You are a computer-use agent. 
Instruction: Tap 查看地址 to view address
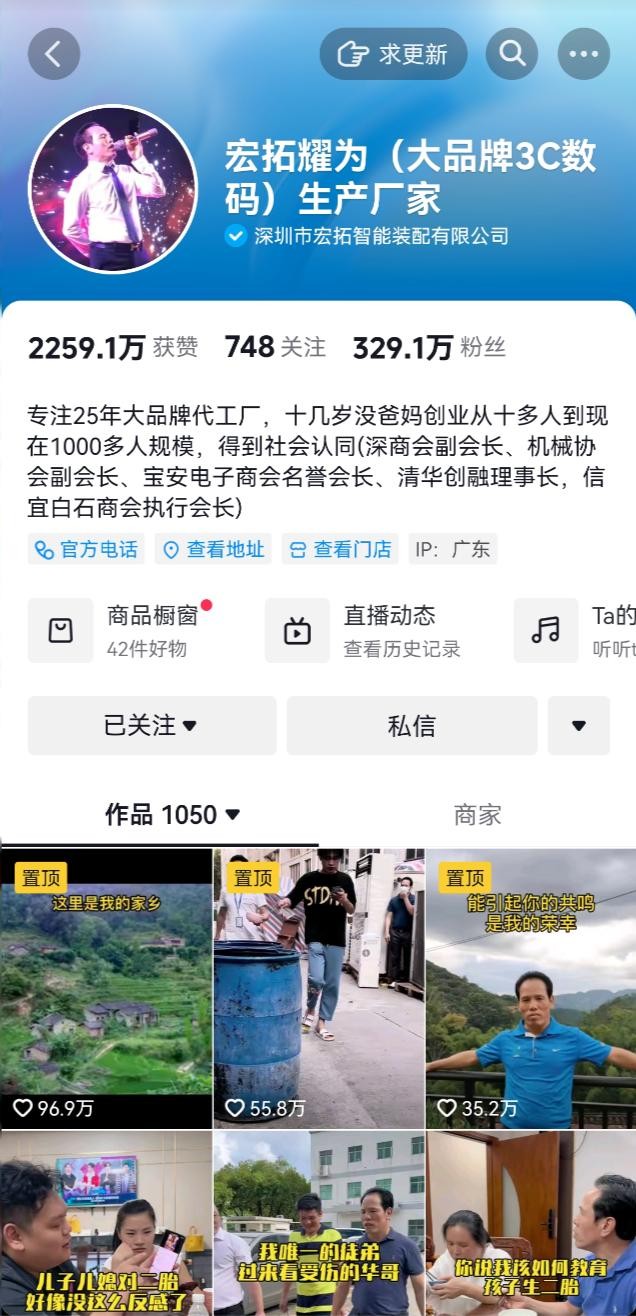[x=214, y=549]
